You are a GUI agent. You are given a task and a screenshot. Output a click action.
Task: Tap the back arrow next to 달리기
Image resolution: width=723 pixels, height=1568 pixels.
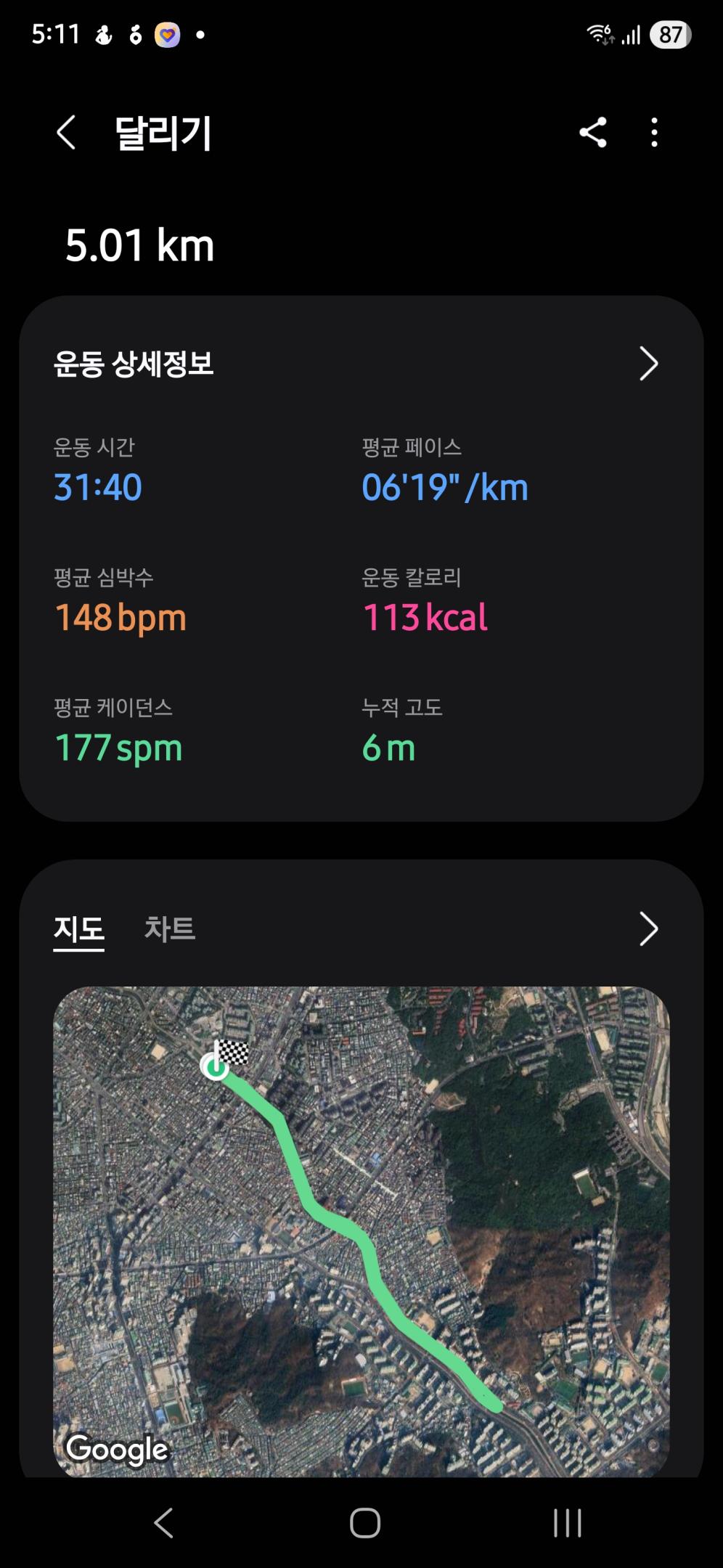66,134
